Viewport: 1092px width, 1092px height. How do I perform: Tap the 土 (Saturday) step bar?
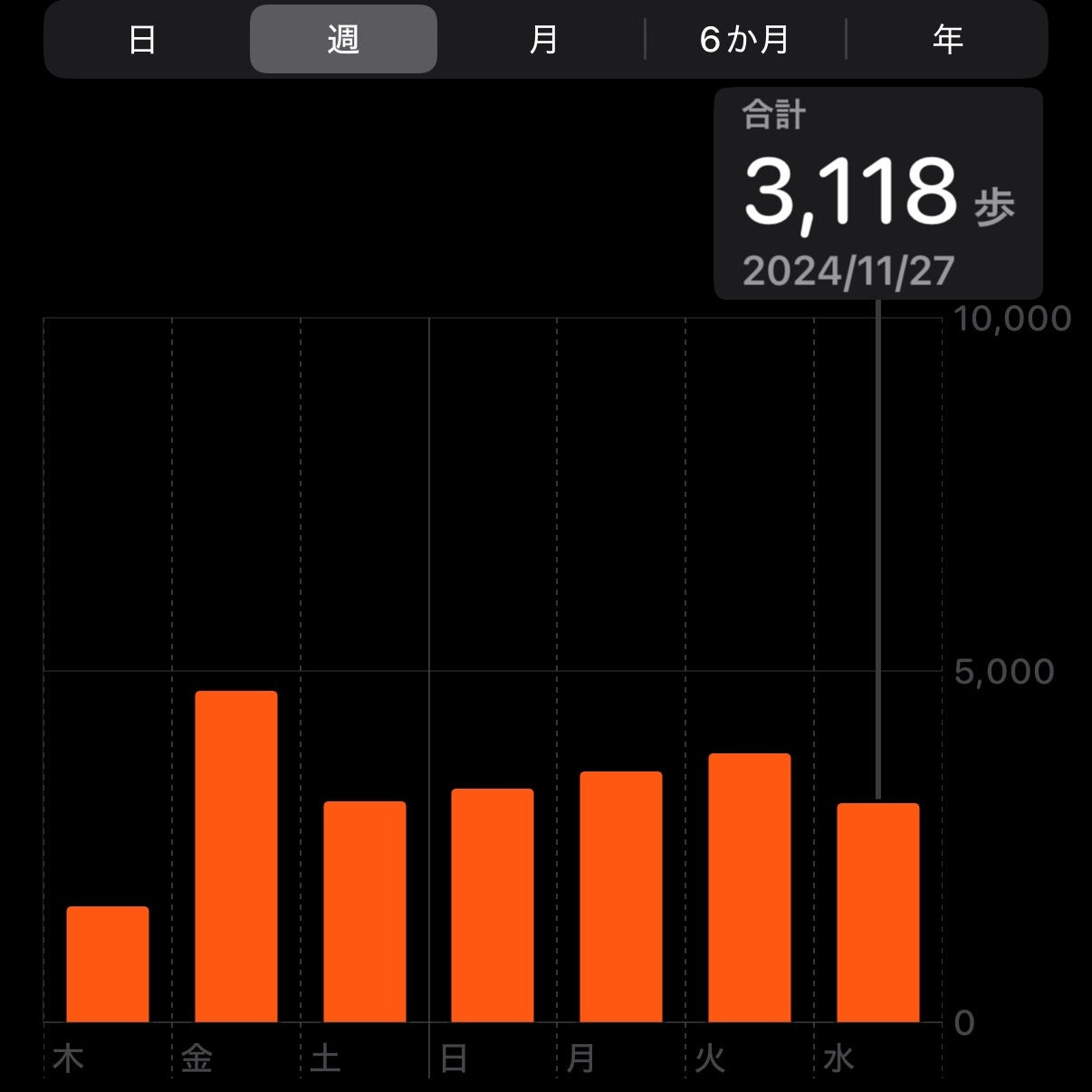click(x=365, y=911)
